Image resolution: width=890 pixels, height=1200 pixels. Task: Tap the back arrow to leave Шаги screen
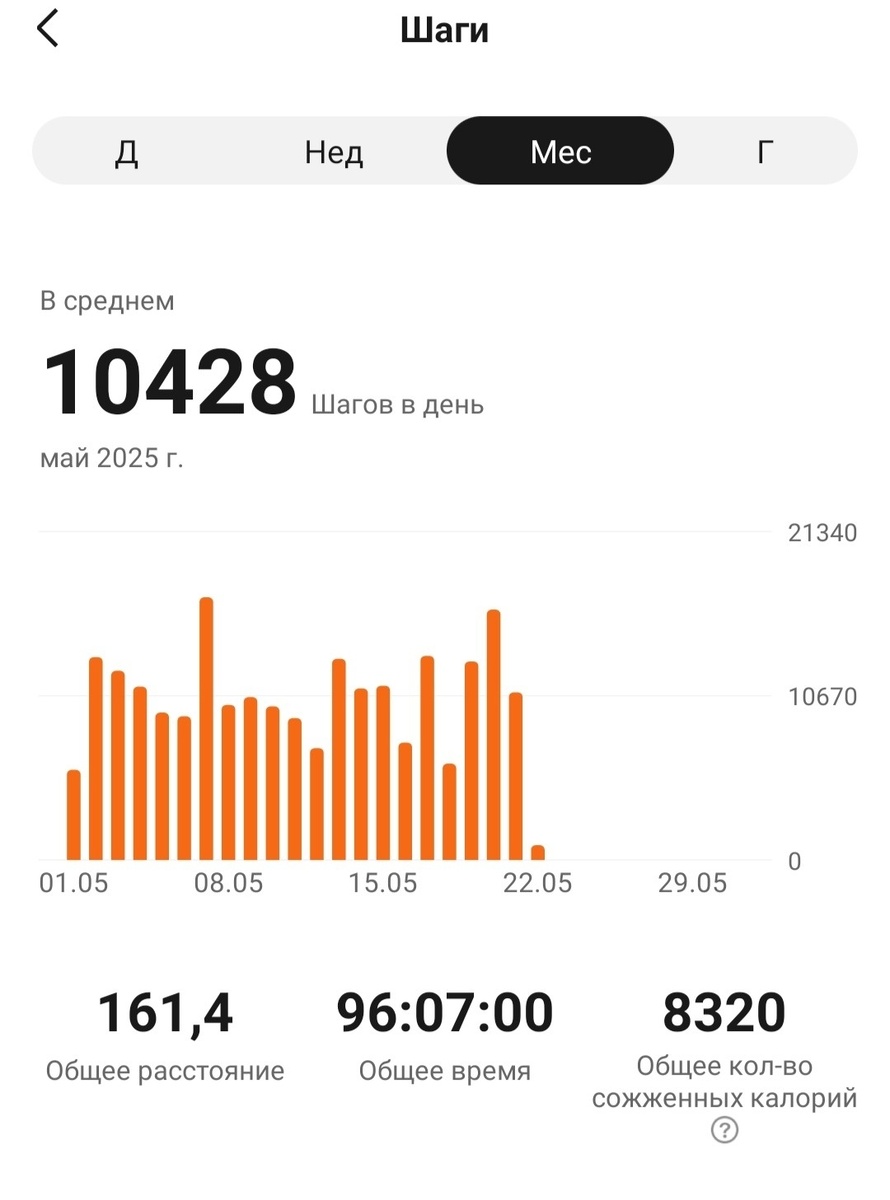pyautogui.click(x=45, y=30)
